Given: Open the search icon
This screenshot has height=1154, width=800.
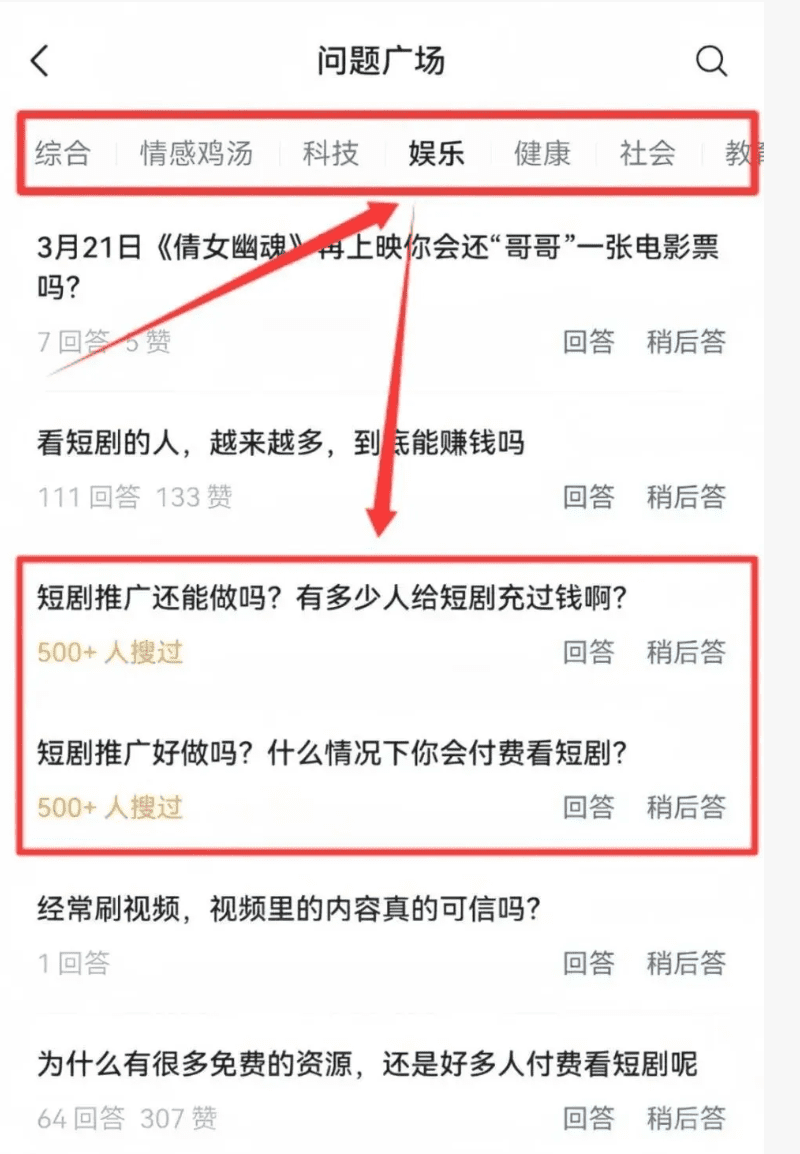Looking at the screenshot, I should coord(711,61).
